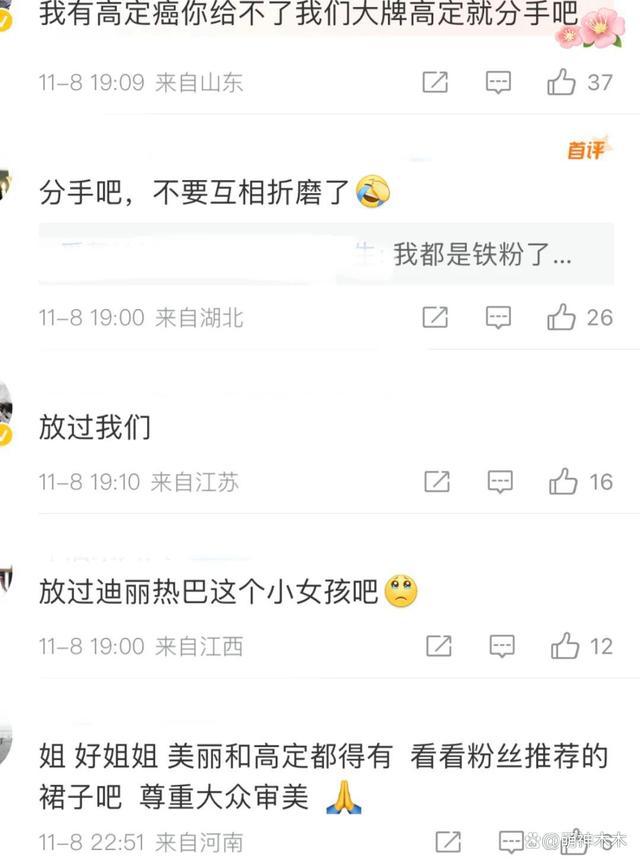Like the 放过我们 comment from 江苏
The width and height of the screenshot is (640, 863).
click(563, 482)
